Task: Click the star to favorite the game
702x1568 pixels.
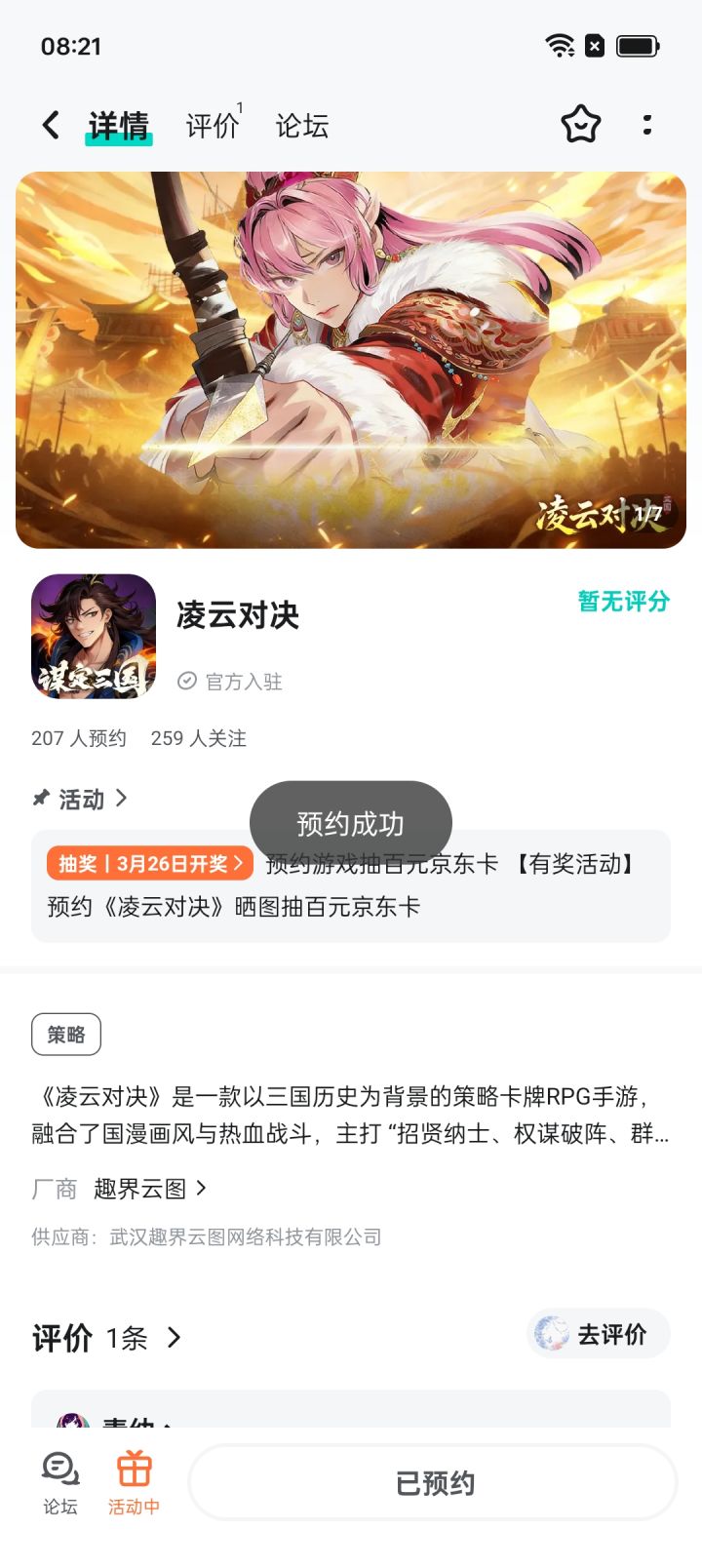Action: (580, 125)
